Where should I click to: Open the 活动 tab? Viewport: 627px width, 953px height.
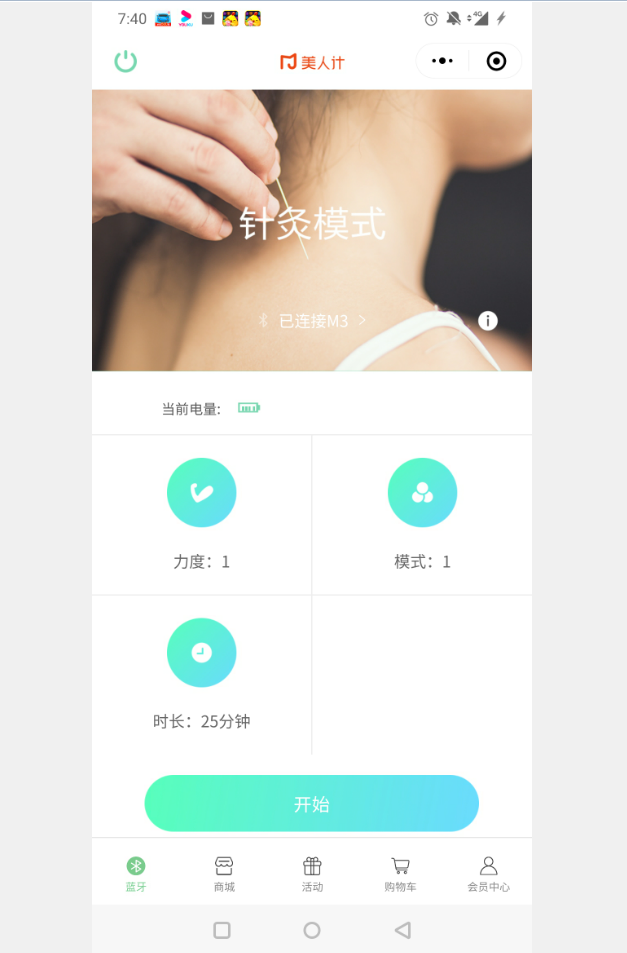click(x=312, y=872)
